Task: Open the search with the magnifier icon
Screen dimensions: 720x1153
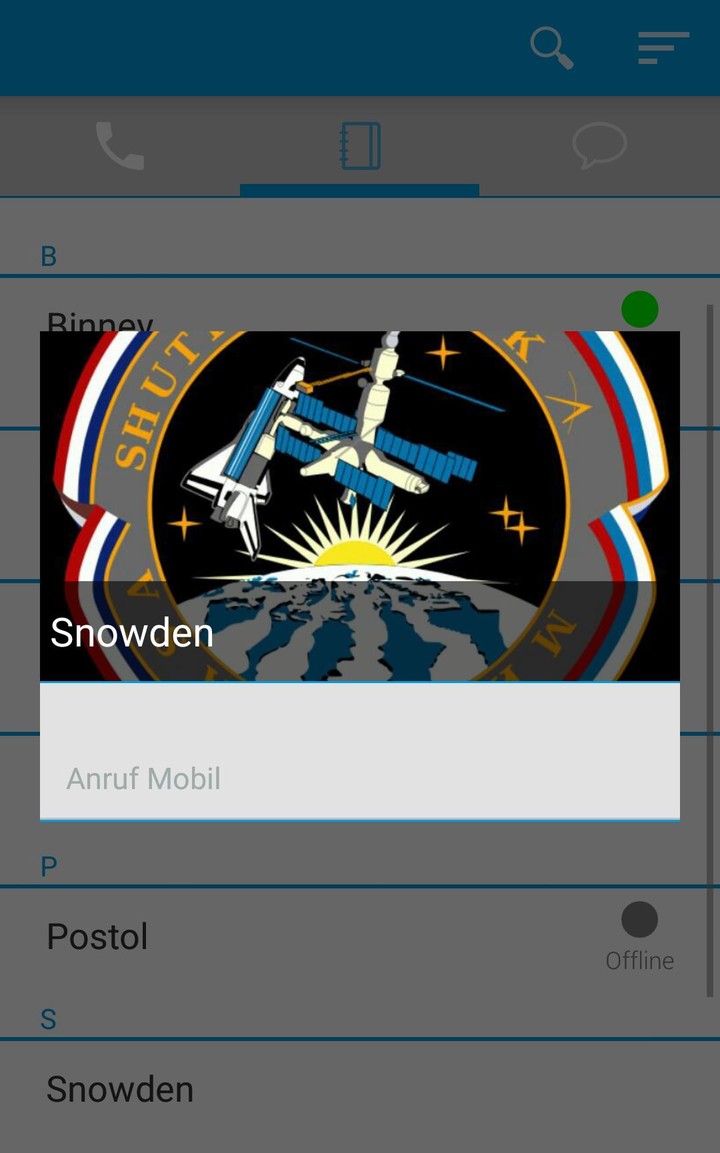Action: click(x=550, y=47)
